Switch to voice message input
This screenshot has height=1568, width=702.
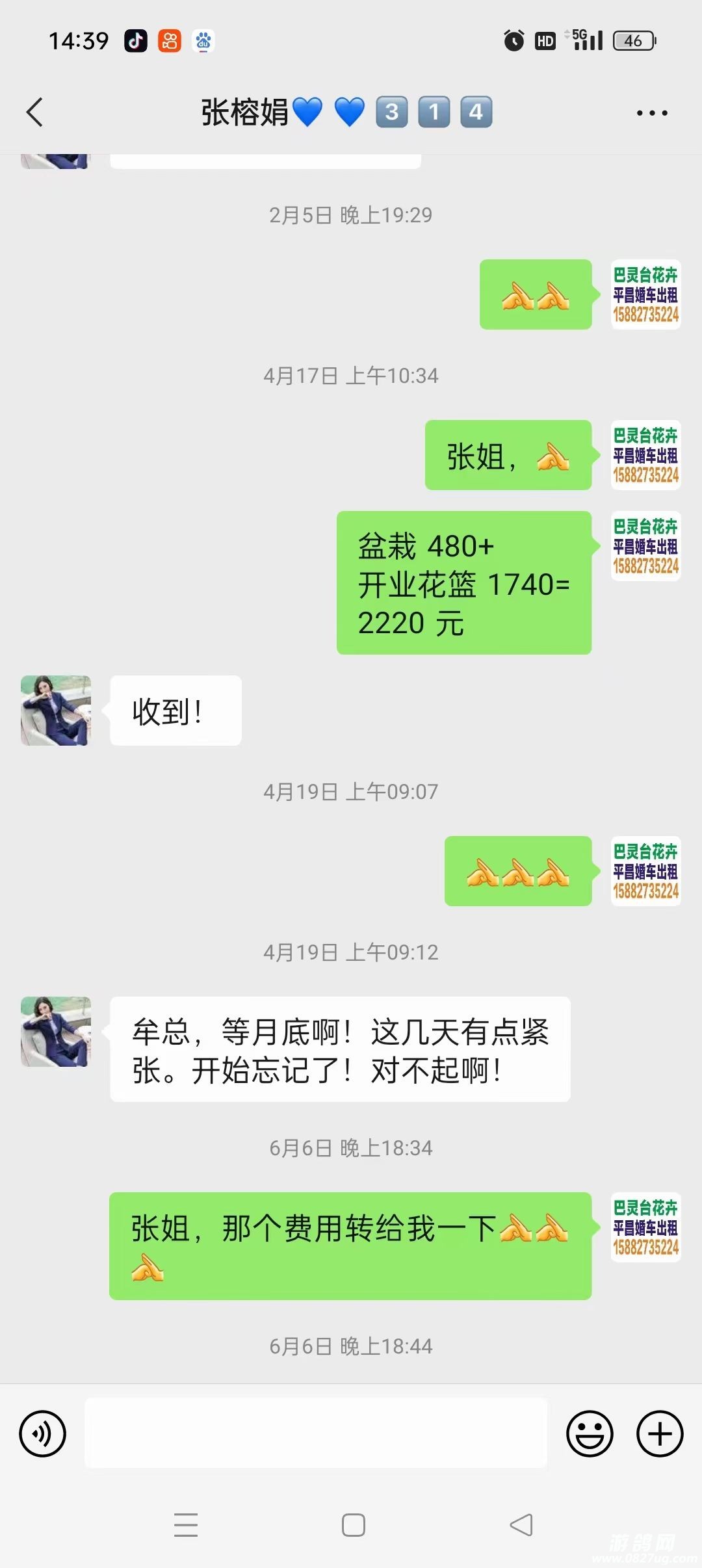(43, 1433)
